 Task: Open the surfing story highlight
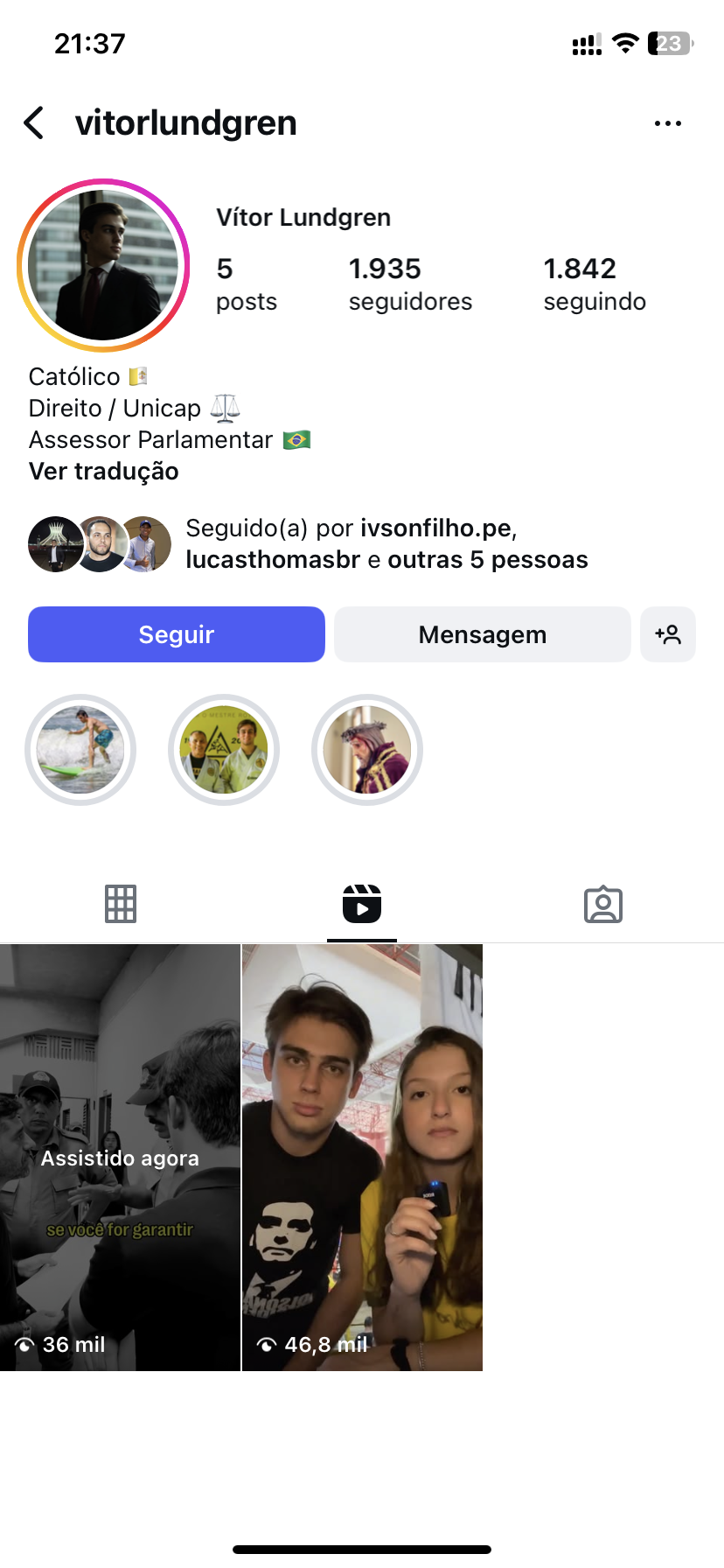pos(80,750)
